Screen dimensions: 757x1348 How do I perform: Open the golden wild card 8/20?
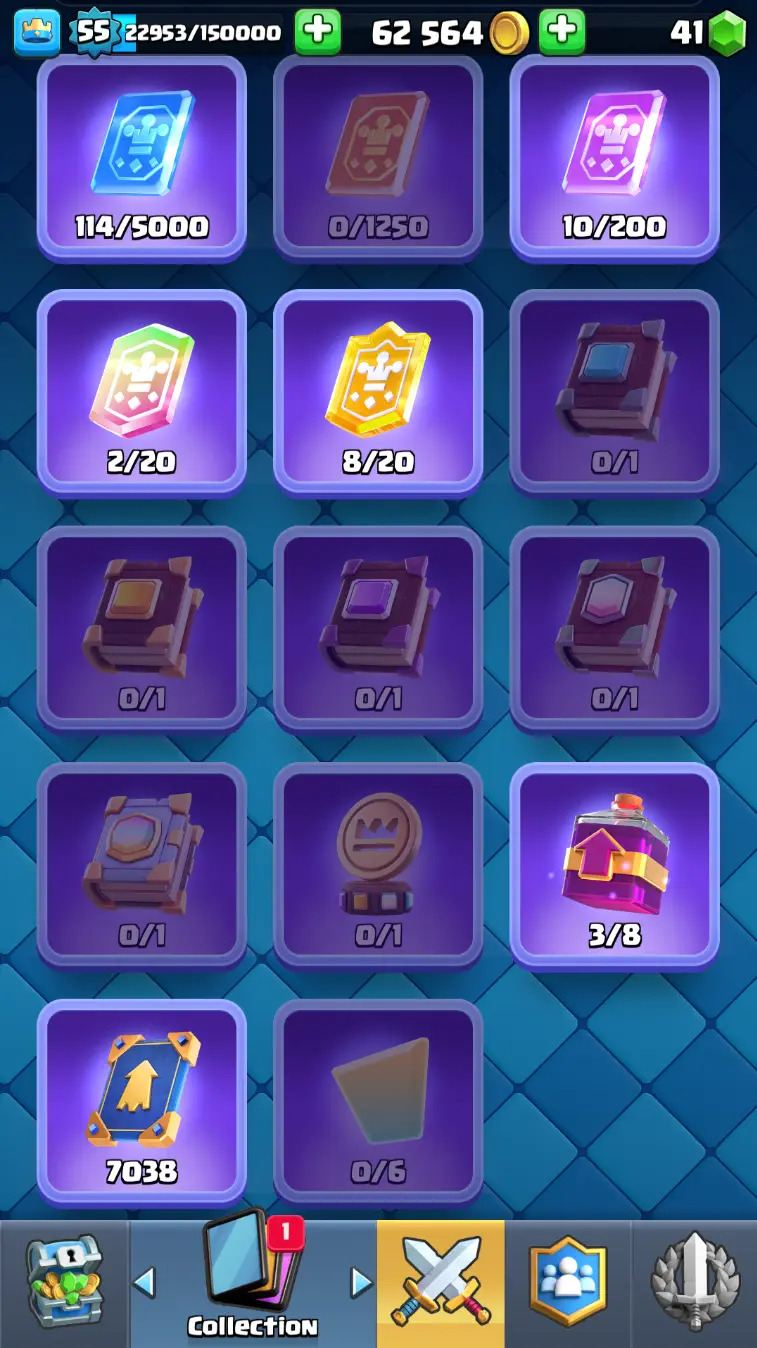(378, 393)
